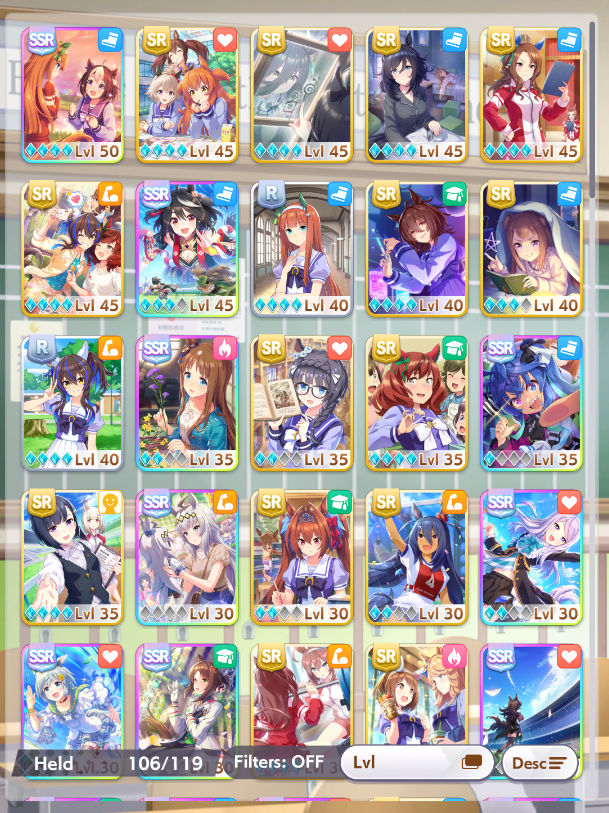Choose the SR Lvl 45 power card
Screen dimensions: 609x813
click(x=72, y=248)
